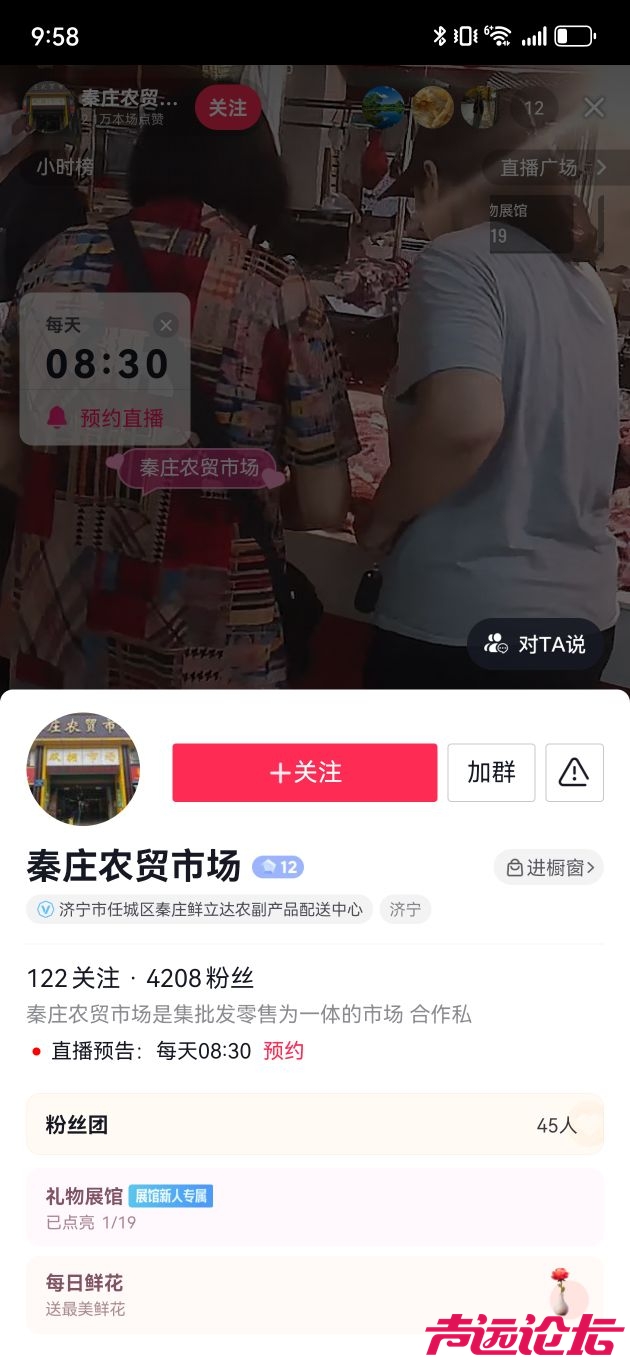Close the live stream with the X

click(594, 108)
